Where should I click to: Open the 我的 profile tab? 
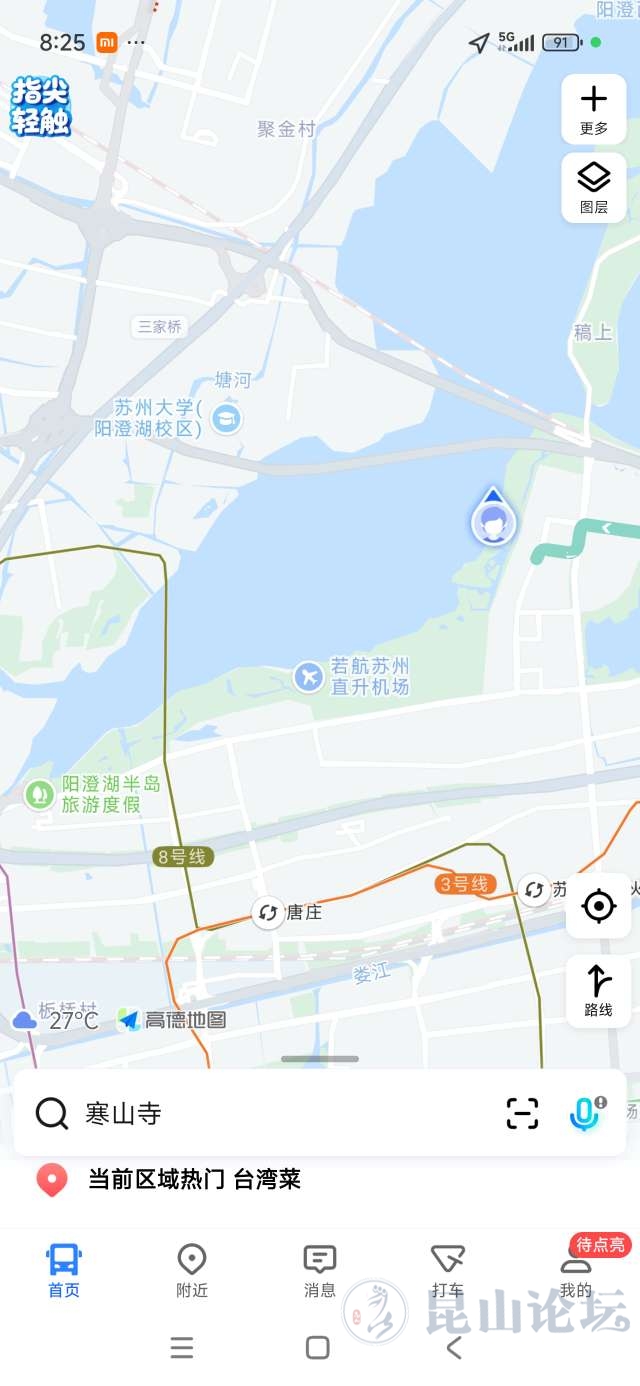click(575, 1270)
